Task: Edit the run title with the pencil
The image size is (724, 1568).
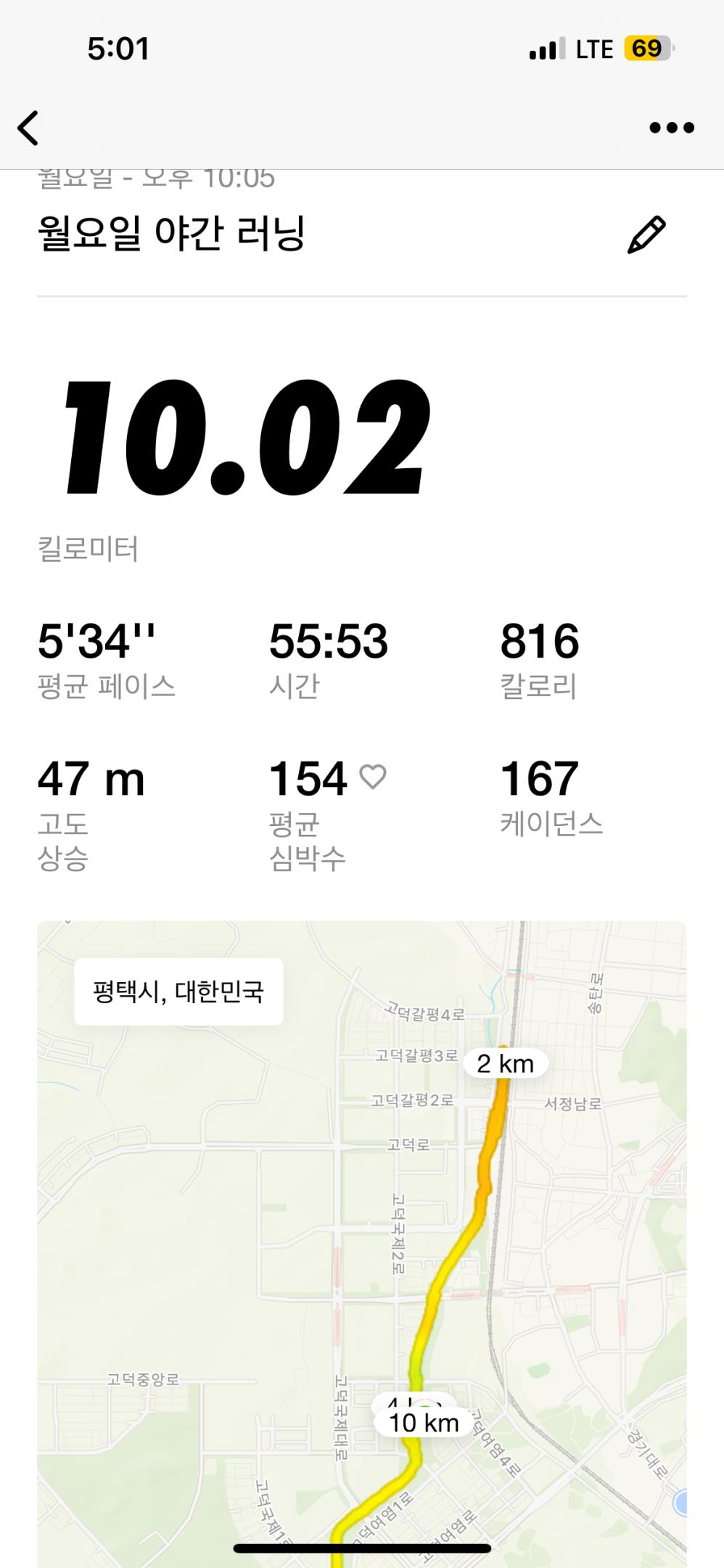Action: (x=646, y=234)
